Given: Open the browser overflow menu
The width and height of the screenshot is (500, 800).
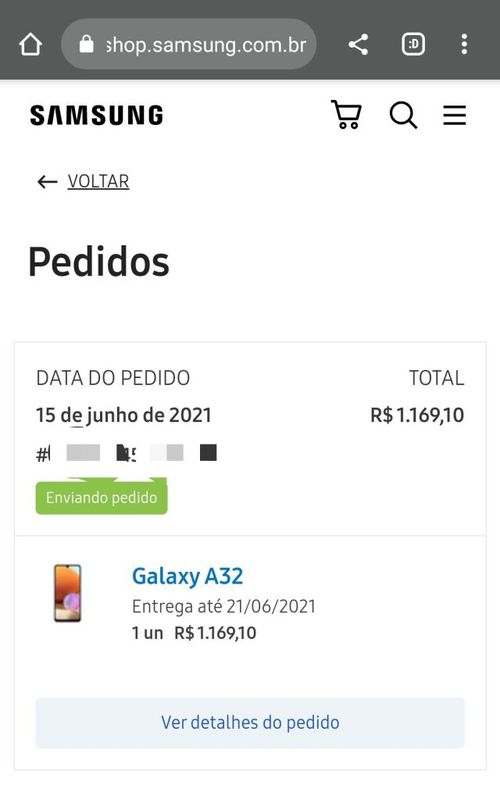Looking at the screenshot, I should tap(464, 44).
